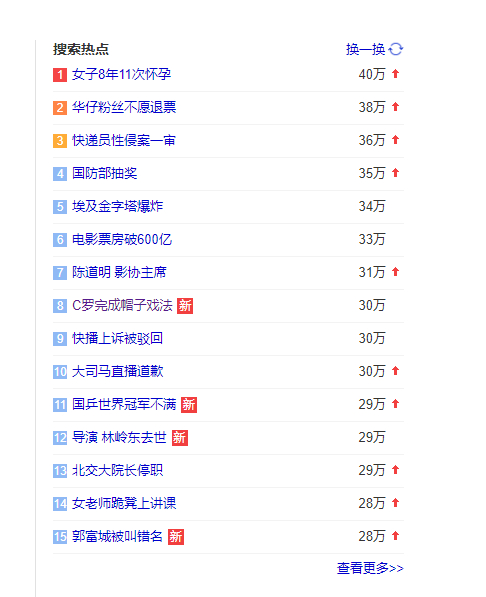Select 陈道明 影协主席 topic

(119, 272)
